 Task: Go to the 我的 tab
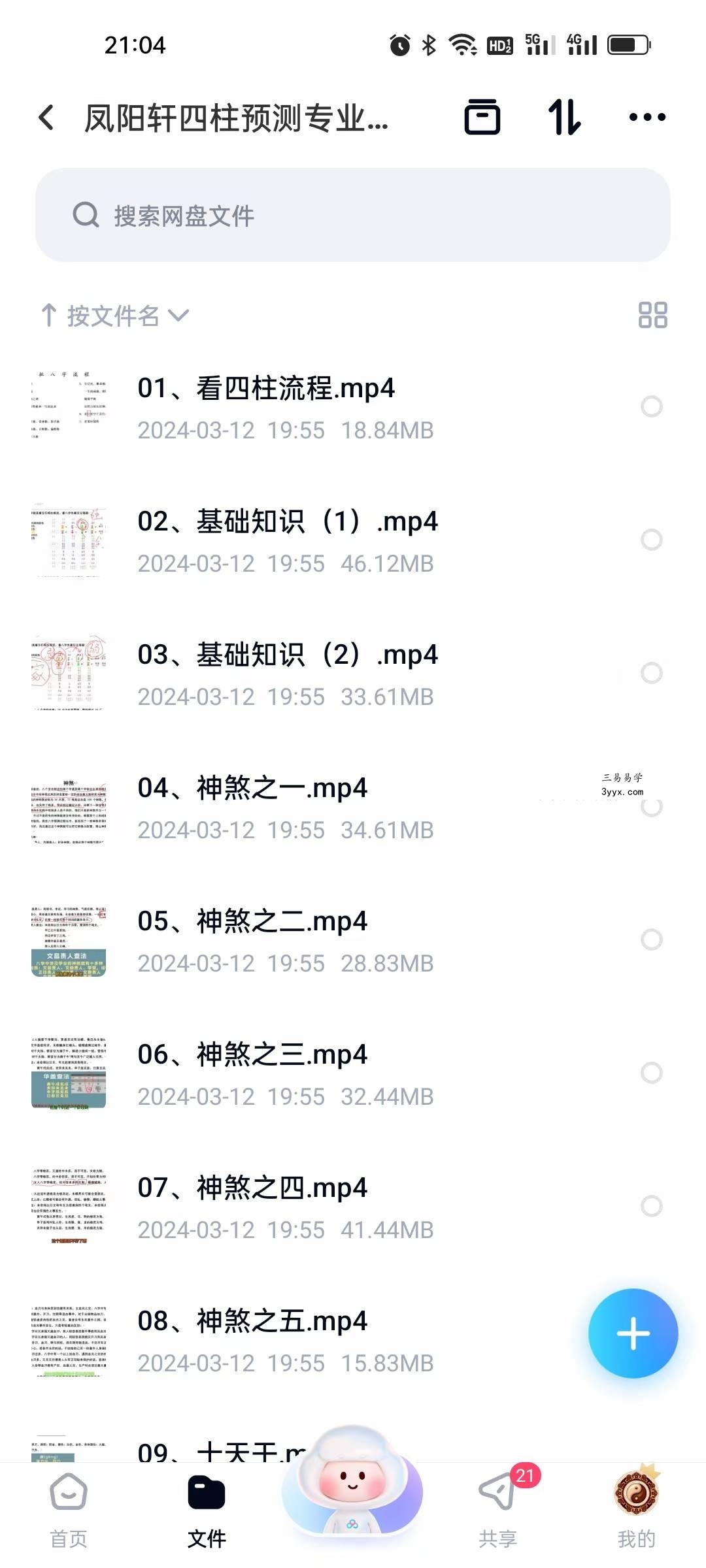637,1509
